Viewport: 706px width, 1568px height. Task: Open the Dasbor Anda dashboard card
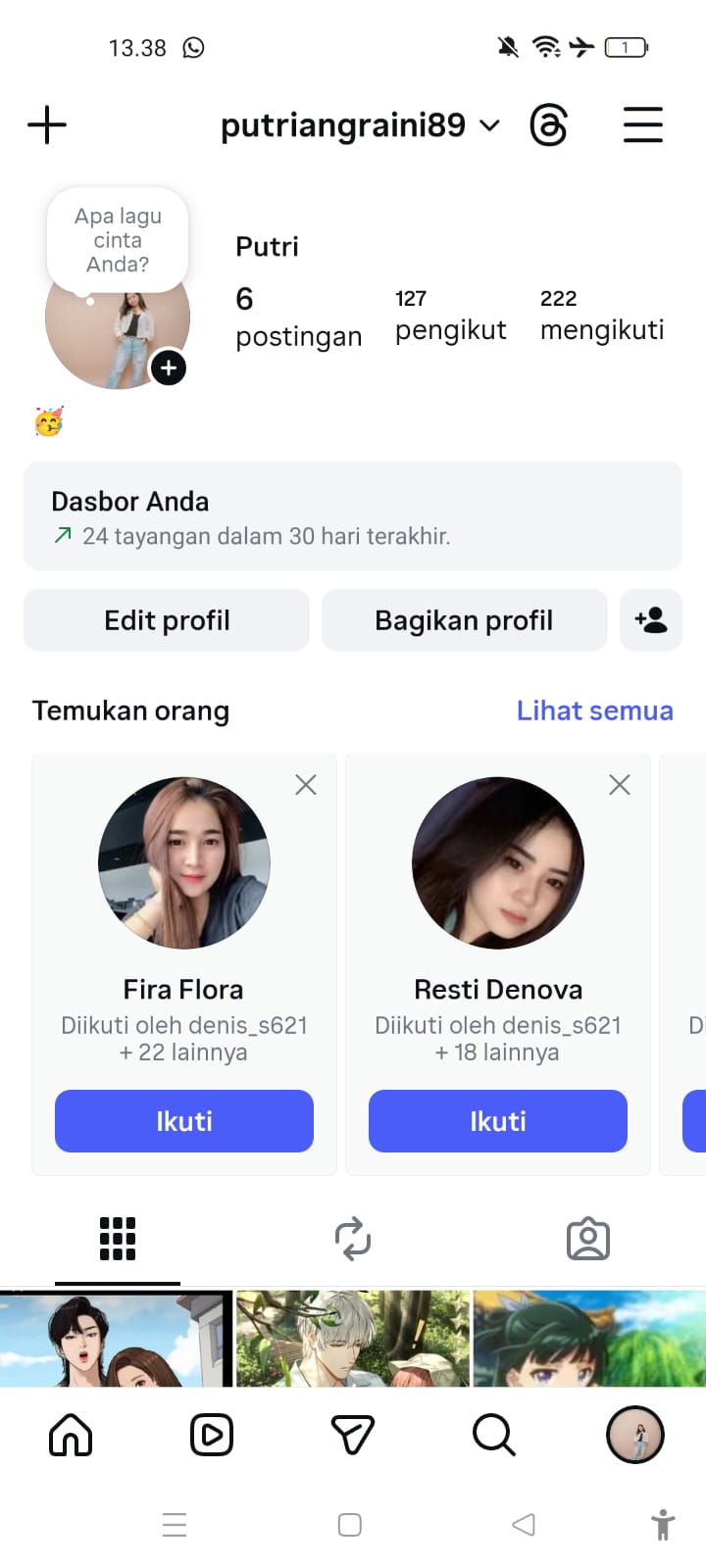(353, 516)
